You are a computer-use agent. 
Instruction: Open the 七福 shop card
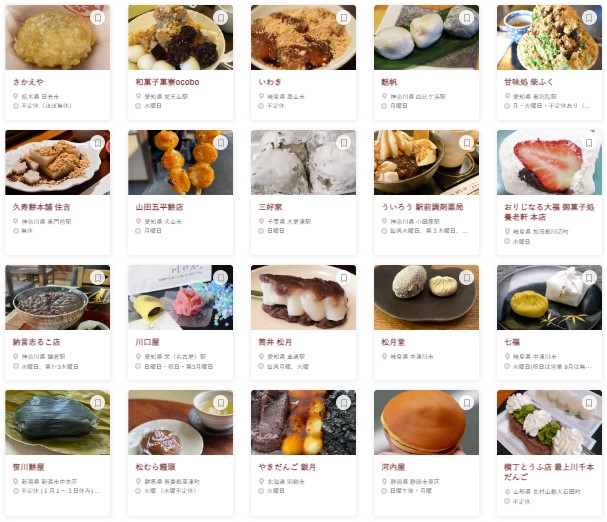[549, 320]
